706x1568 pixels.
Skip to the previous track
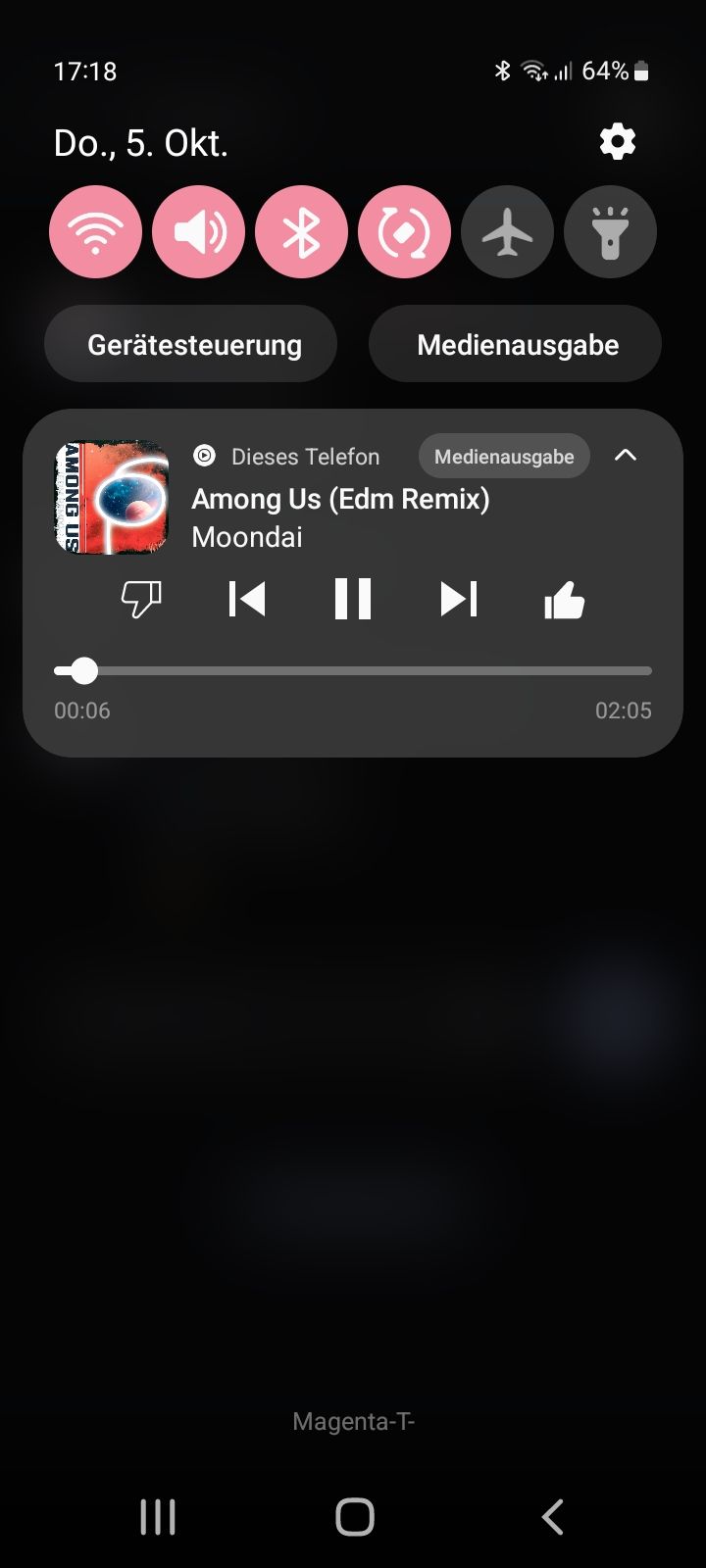coord(247,599)
